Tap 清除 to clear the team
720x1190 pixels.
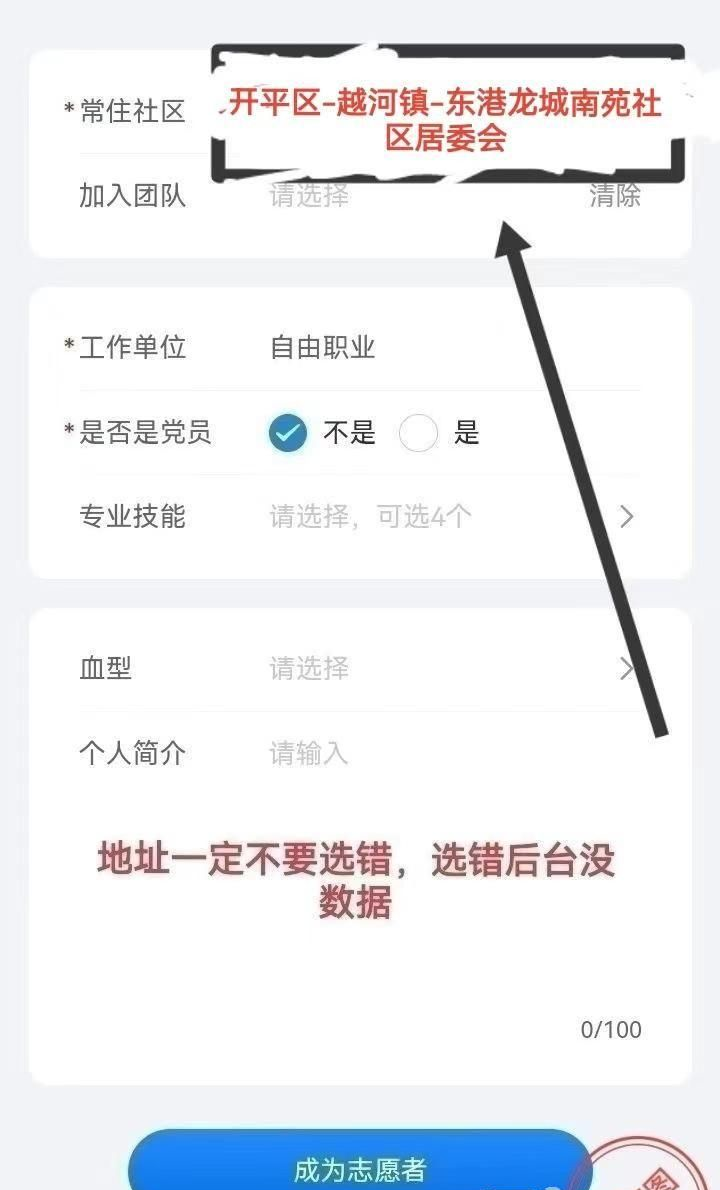click(615, 195)
